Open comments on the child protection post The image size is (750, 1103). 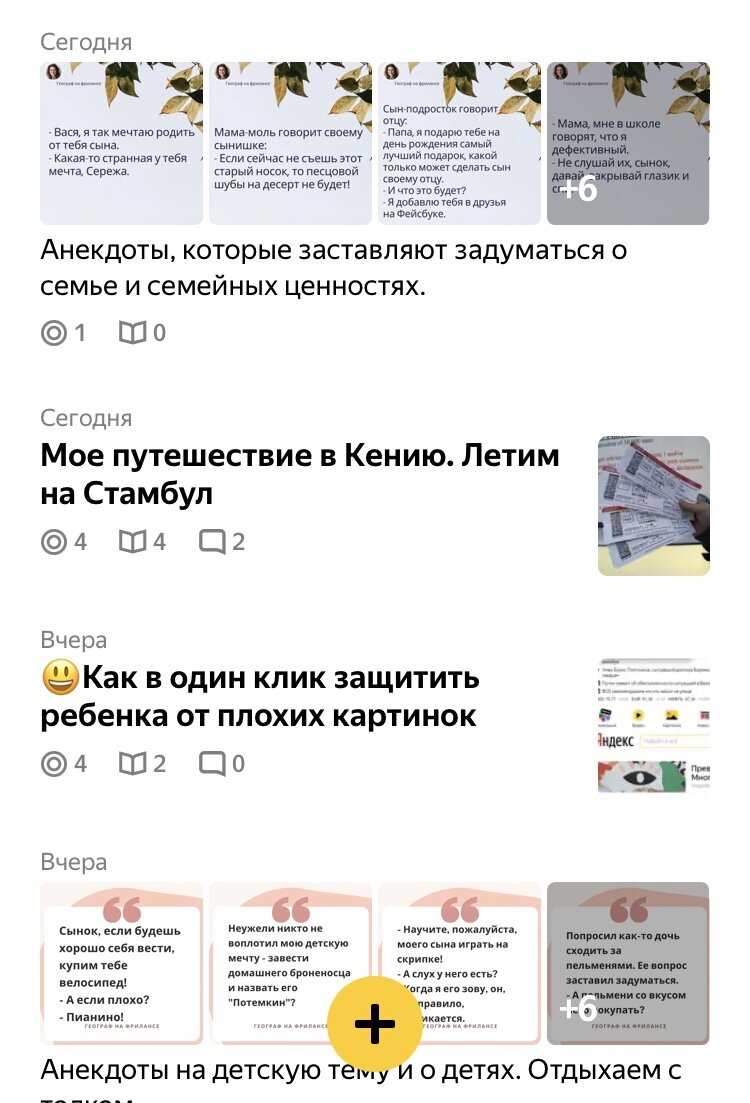coord(222,764)
